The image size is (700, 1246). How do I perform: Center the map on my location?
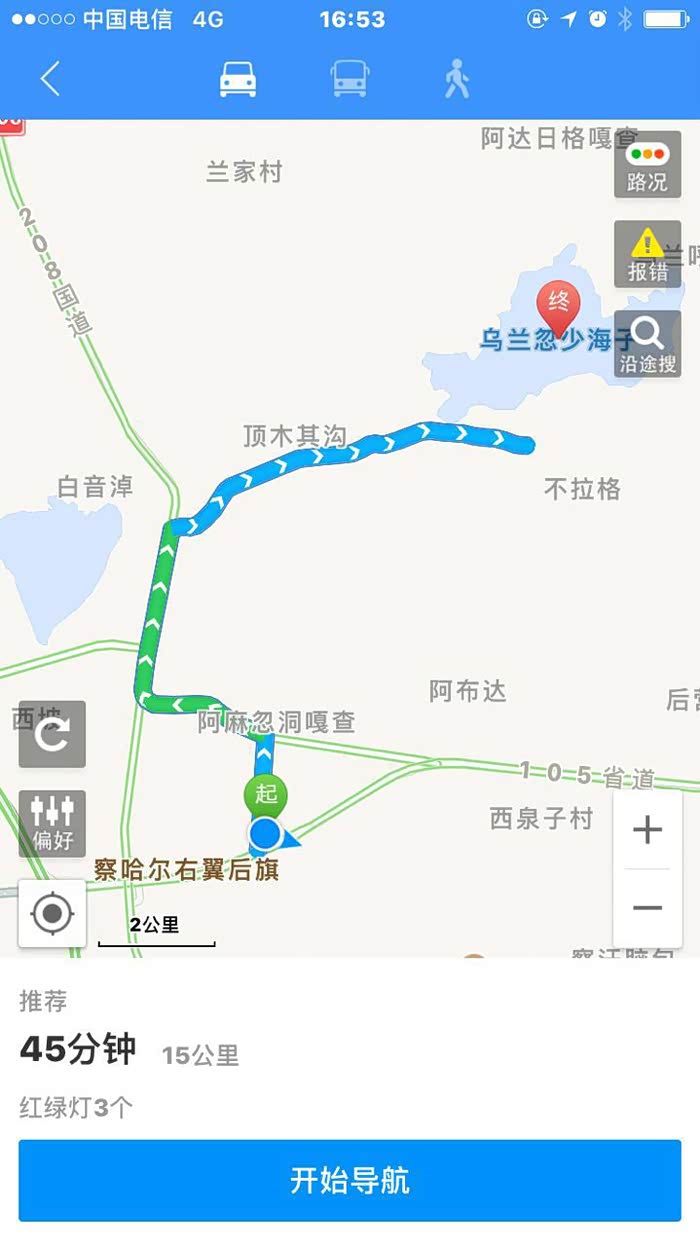click(x=52, y=913)
